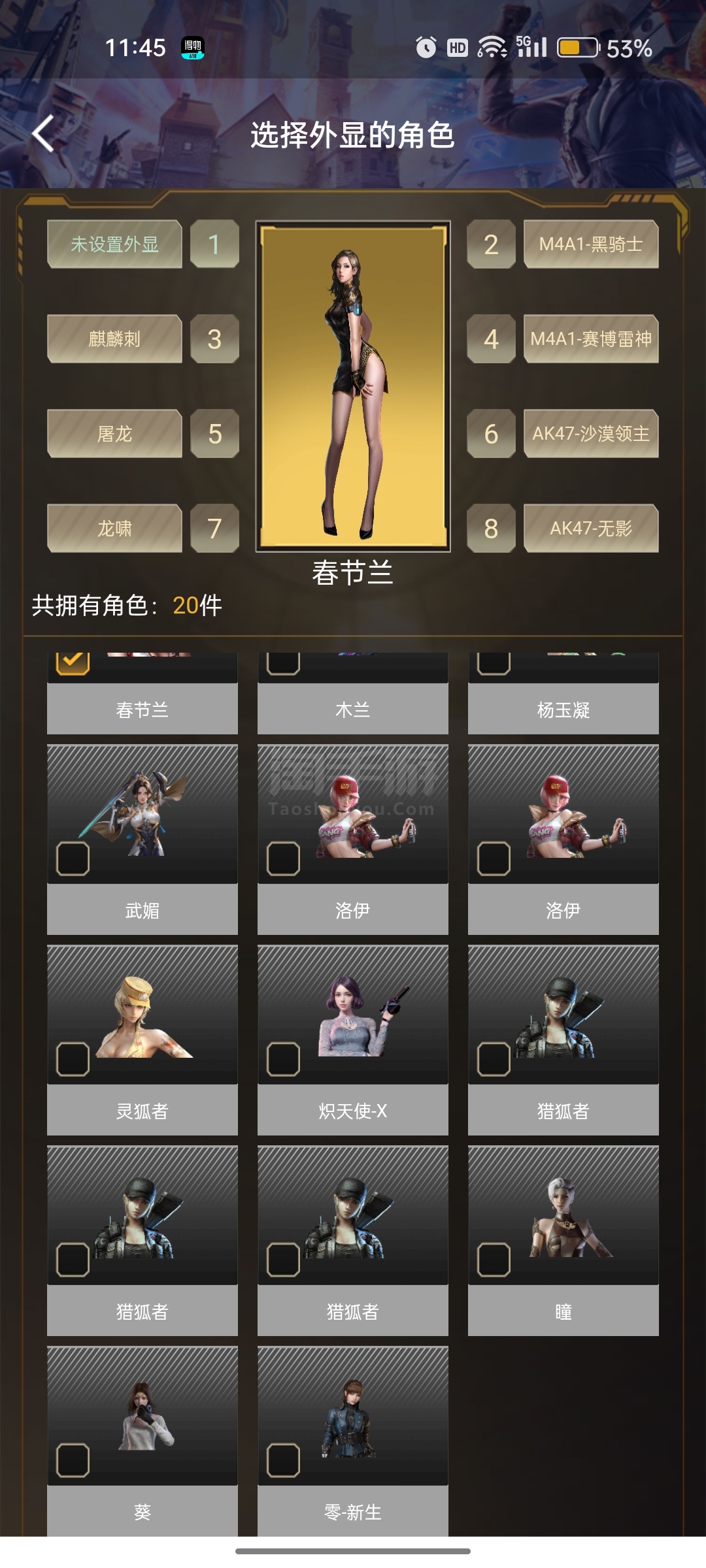Tap the 龙啸 slot
Viewport: 706px width, 1568px height.
click(x=114, y=529)
